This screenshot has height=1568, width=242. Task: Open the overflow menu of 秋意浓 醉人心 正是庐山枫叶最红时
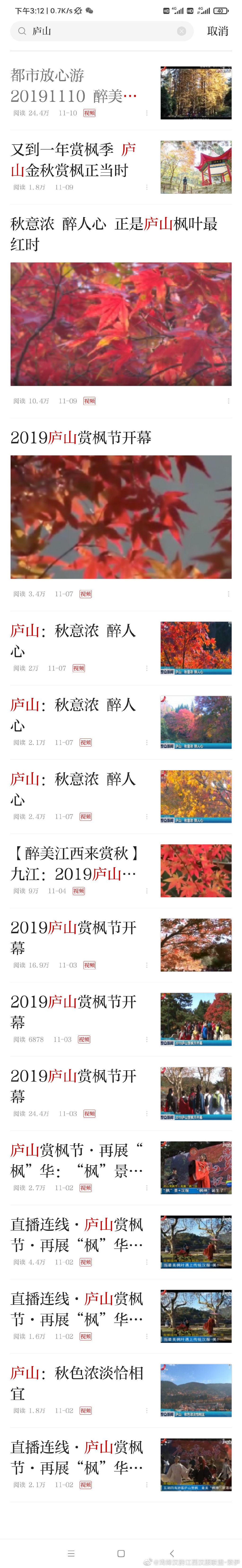(x=229, y=401)
